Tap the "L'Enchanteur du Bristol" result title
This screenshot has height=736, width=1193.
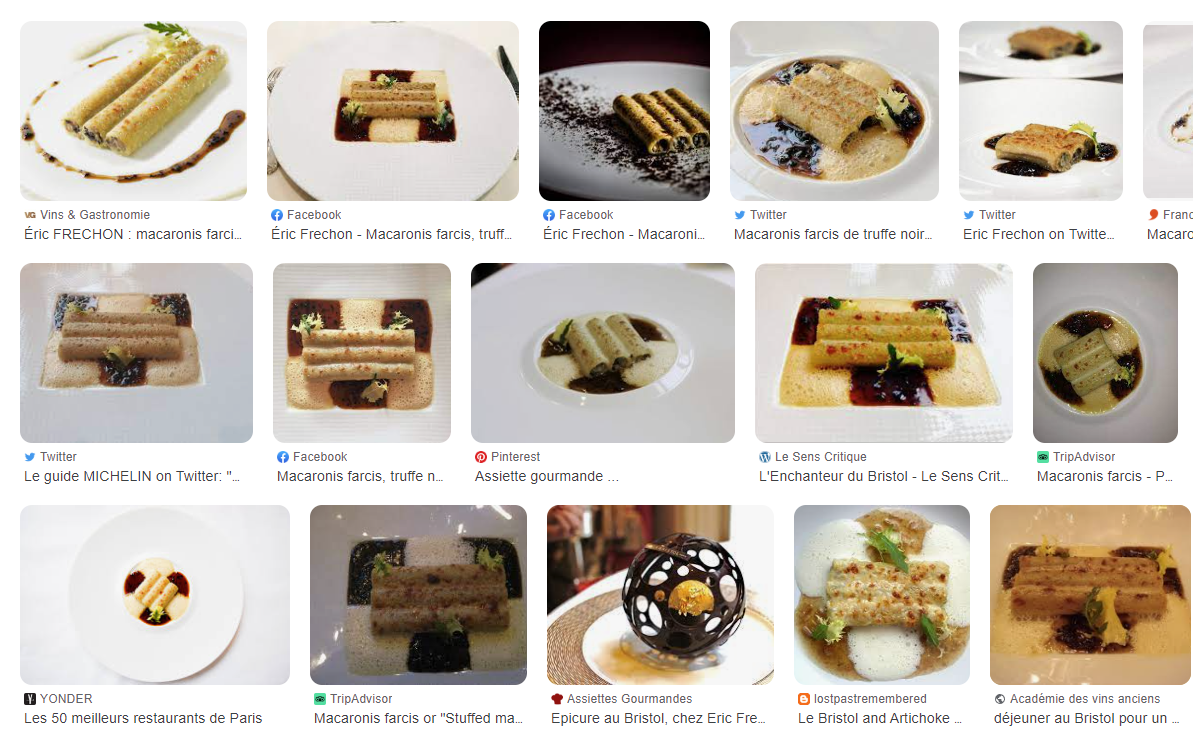click(883, 477)
